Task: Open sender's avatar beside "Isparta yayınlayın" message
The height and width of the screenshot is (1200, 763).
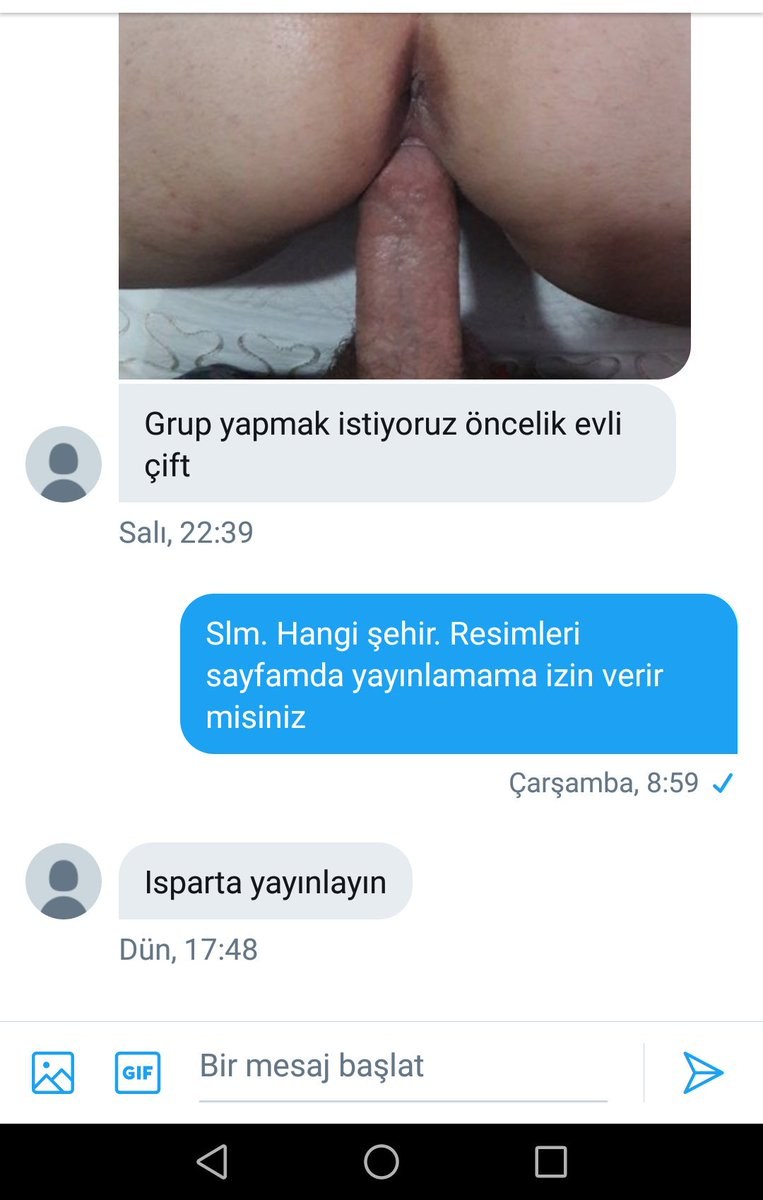Action: coord(63,881)
